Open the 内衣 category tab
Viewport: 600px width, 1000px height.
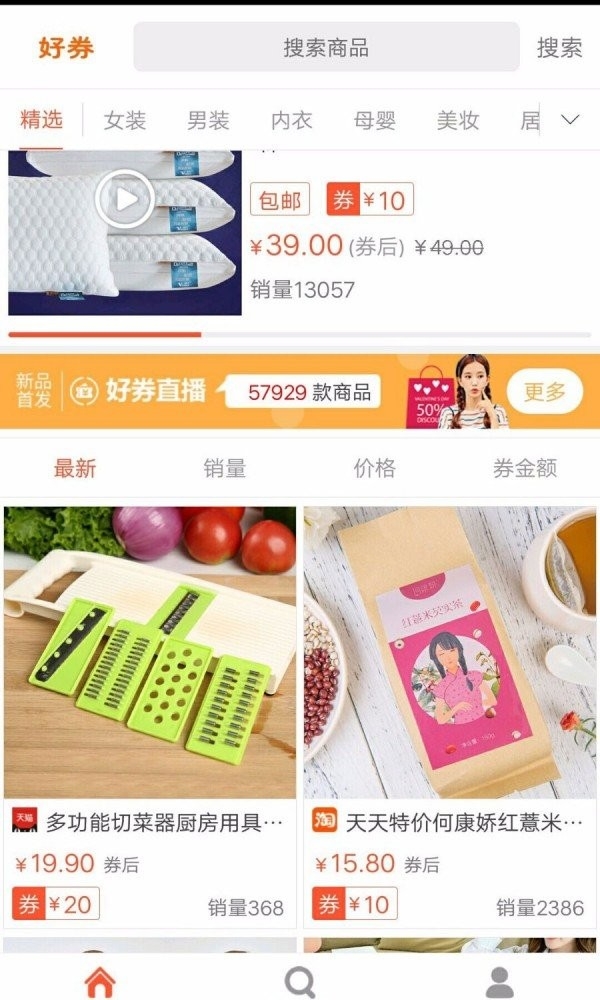[291, 121]
